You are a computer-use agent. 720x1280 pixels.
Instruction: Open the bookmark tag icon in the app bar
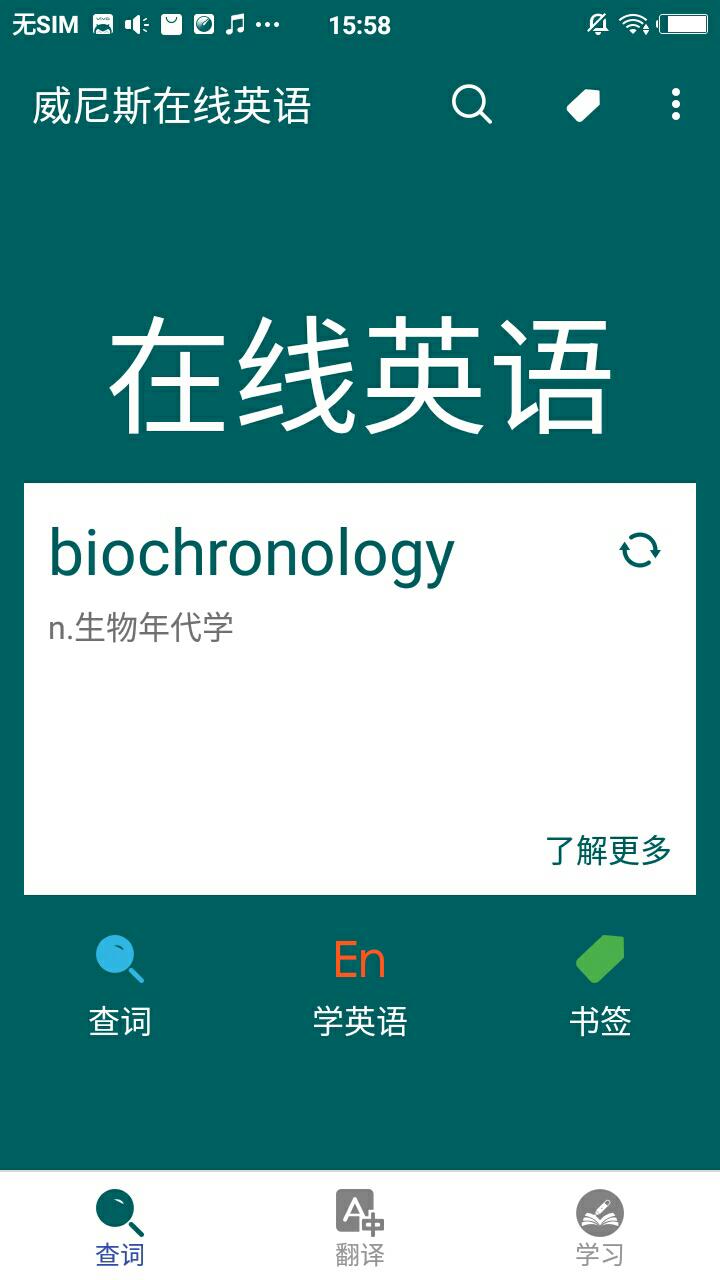[583, 104]
